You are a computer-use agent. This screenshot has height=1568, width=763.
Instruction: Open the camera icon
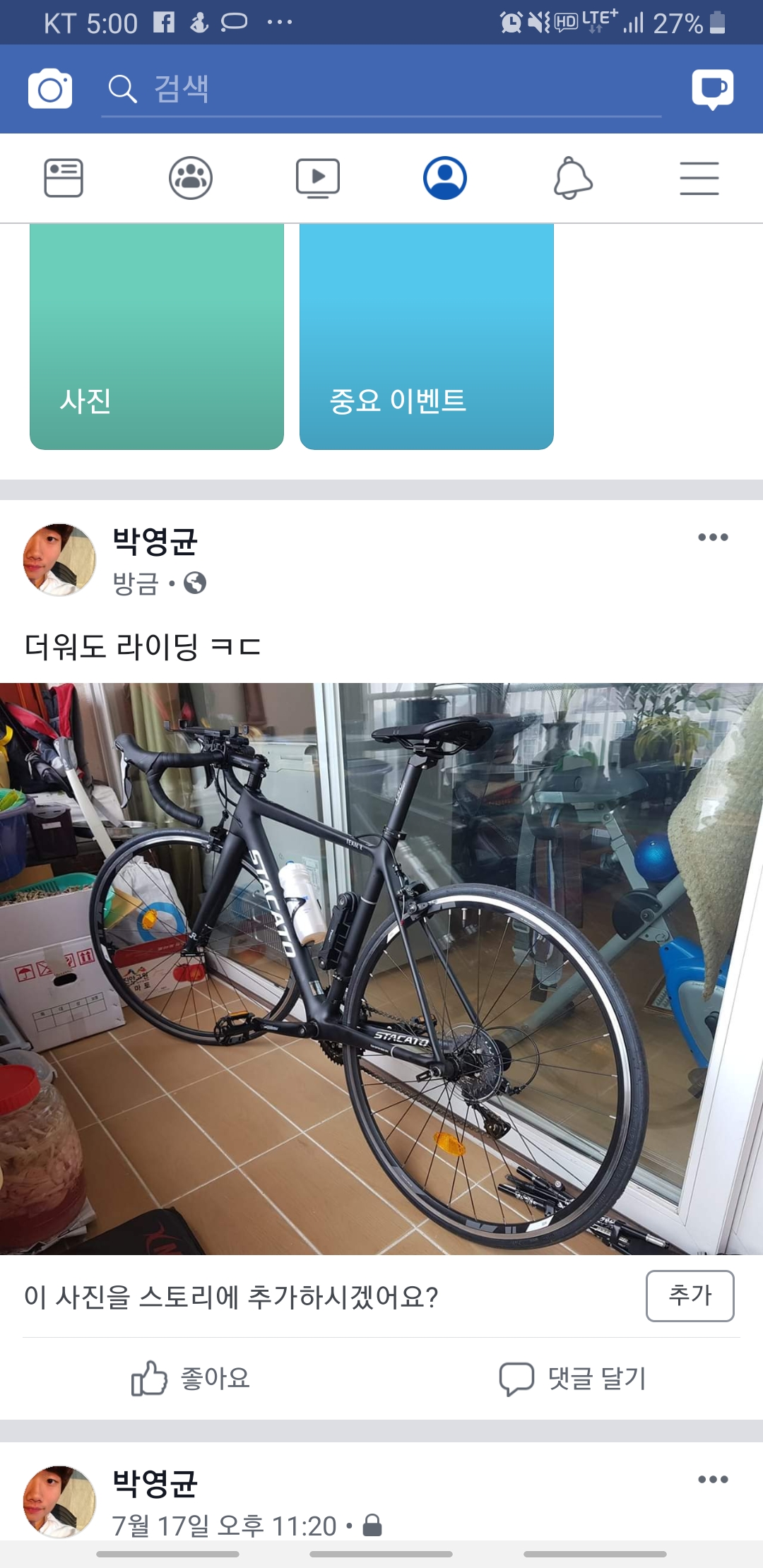pos(50,89)
